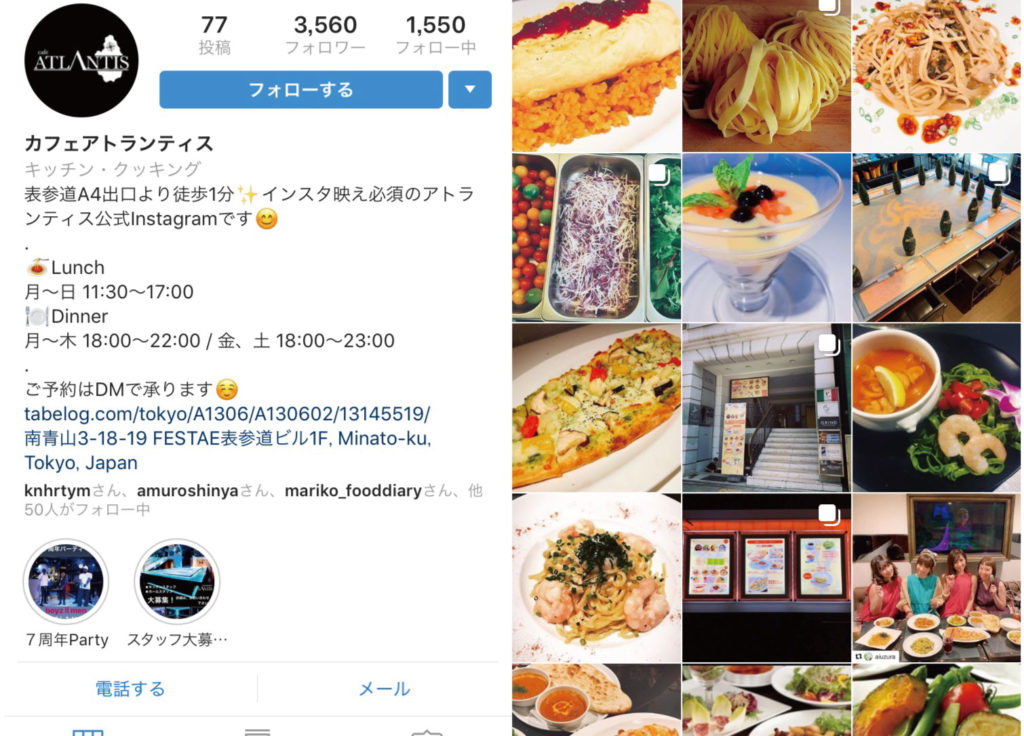Tap 電話する to call the cafe
Image resolution: width=1024 pixels, height=736 pixels.
tap(130, 689)
